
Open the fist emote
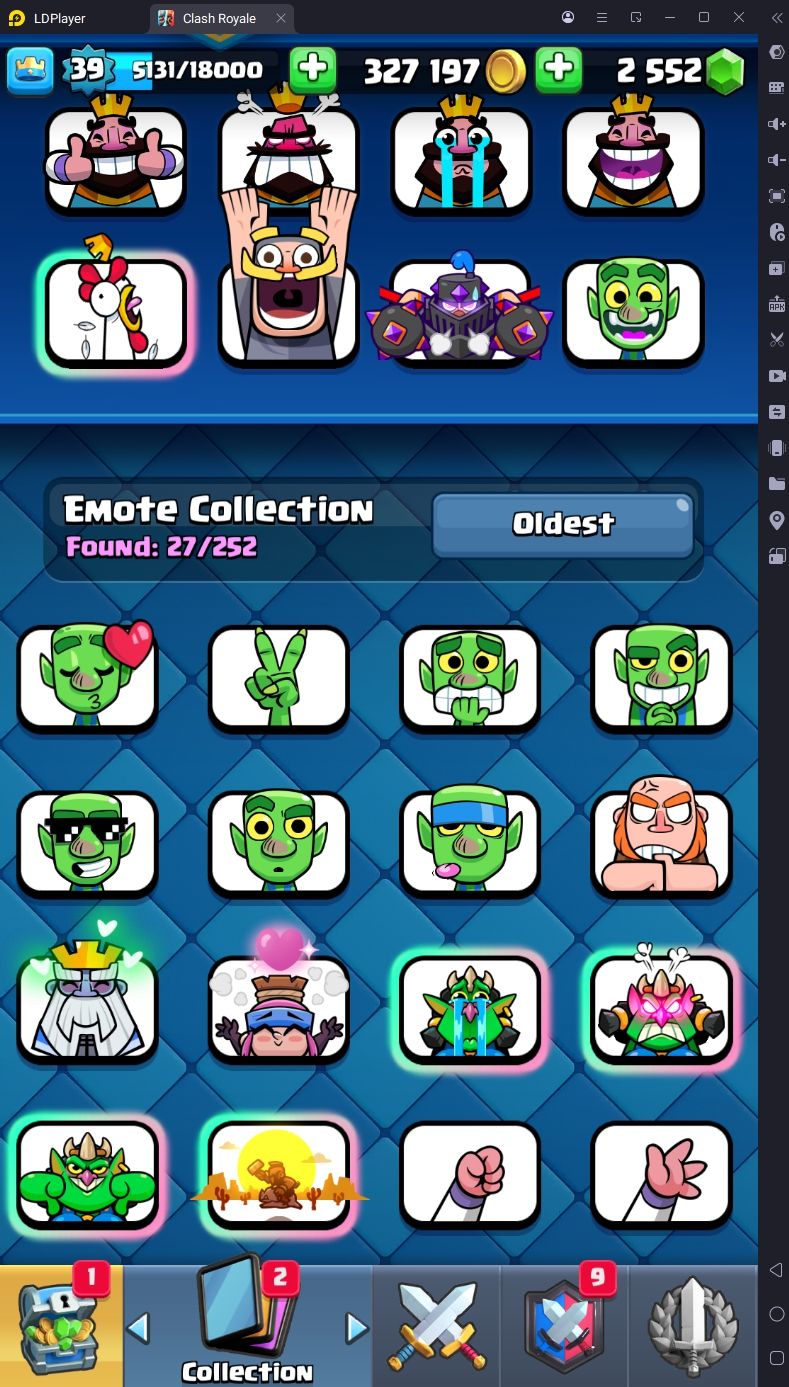click(470, 1174)
